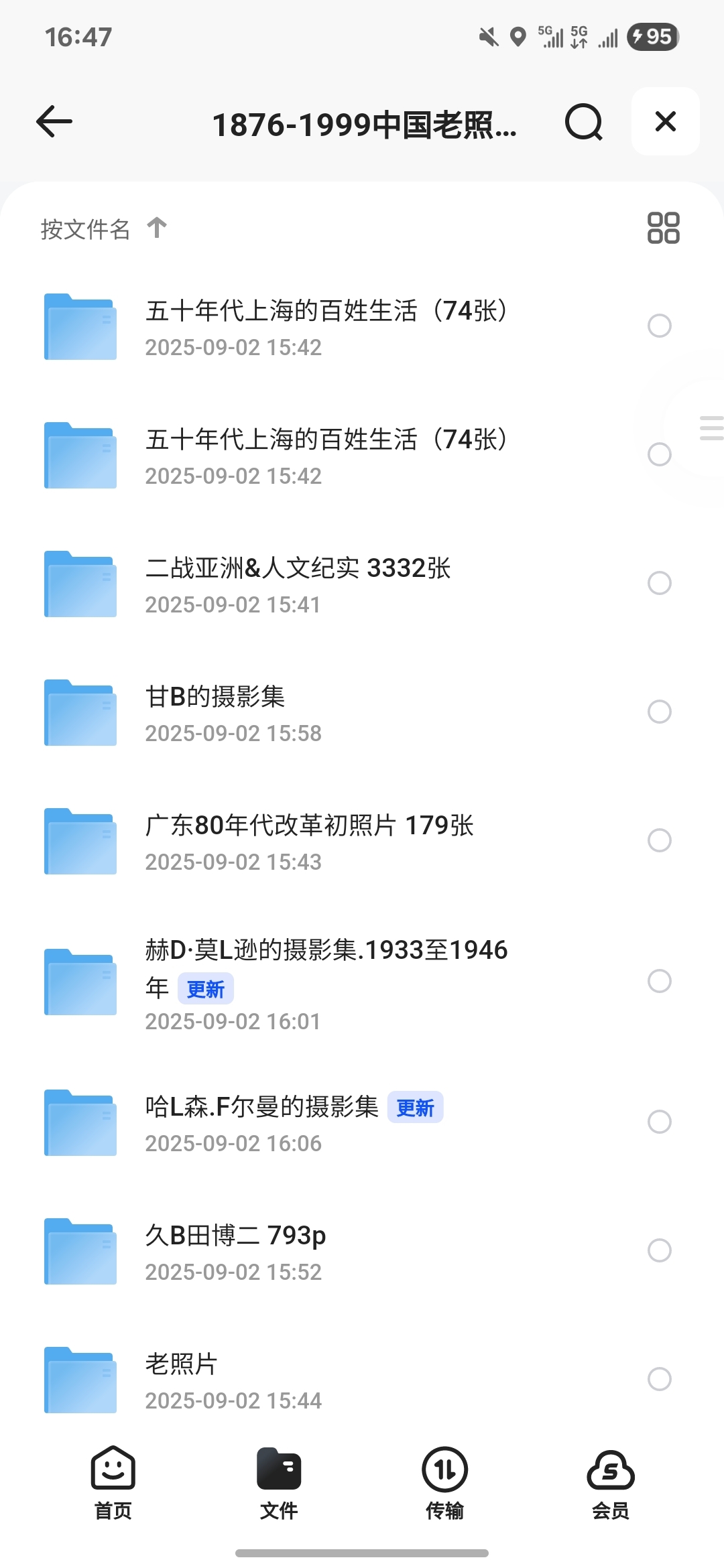
Task: Switch to the 首页 tab
Action: tap(113, 1482)
